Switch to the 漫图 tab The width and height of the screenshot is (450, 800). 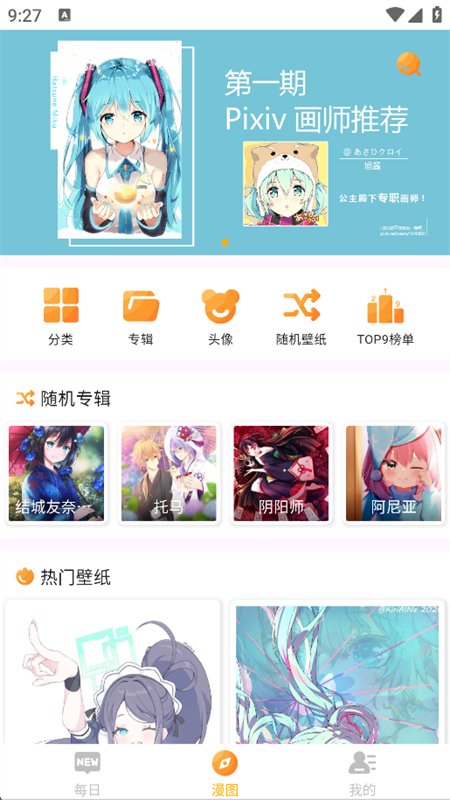(x=225, y=773)
